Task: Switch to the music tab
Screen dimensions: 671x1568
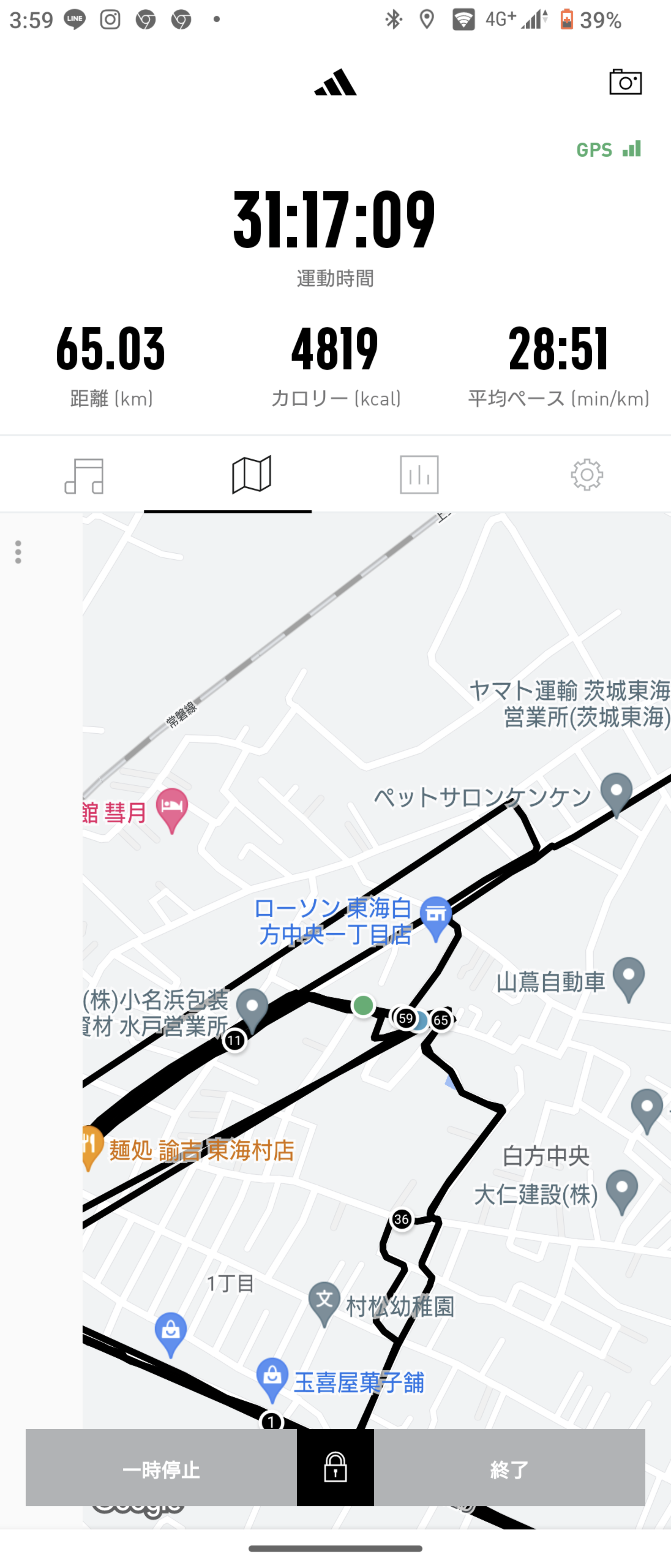Action: click(84, 475)
